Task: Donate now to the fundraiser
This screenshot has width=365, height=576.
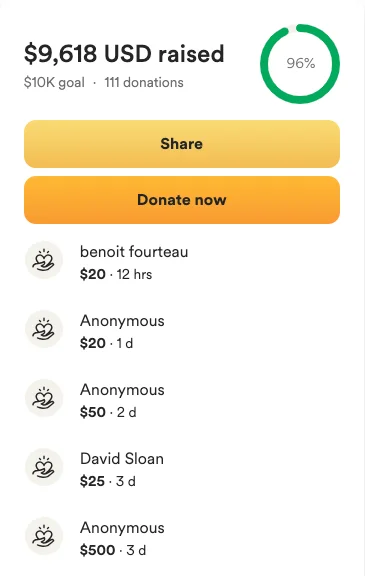Action: pyautogui.click(x=182, y=200)
